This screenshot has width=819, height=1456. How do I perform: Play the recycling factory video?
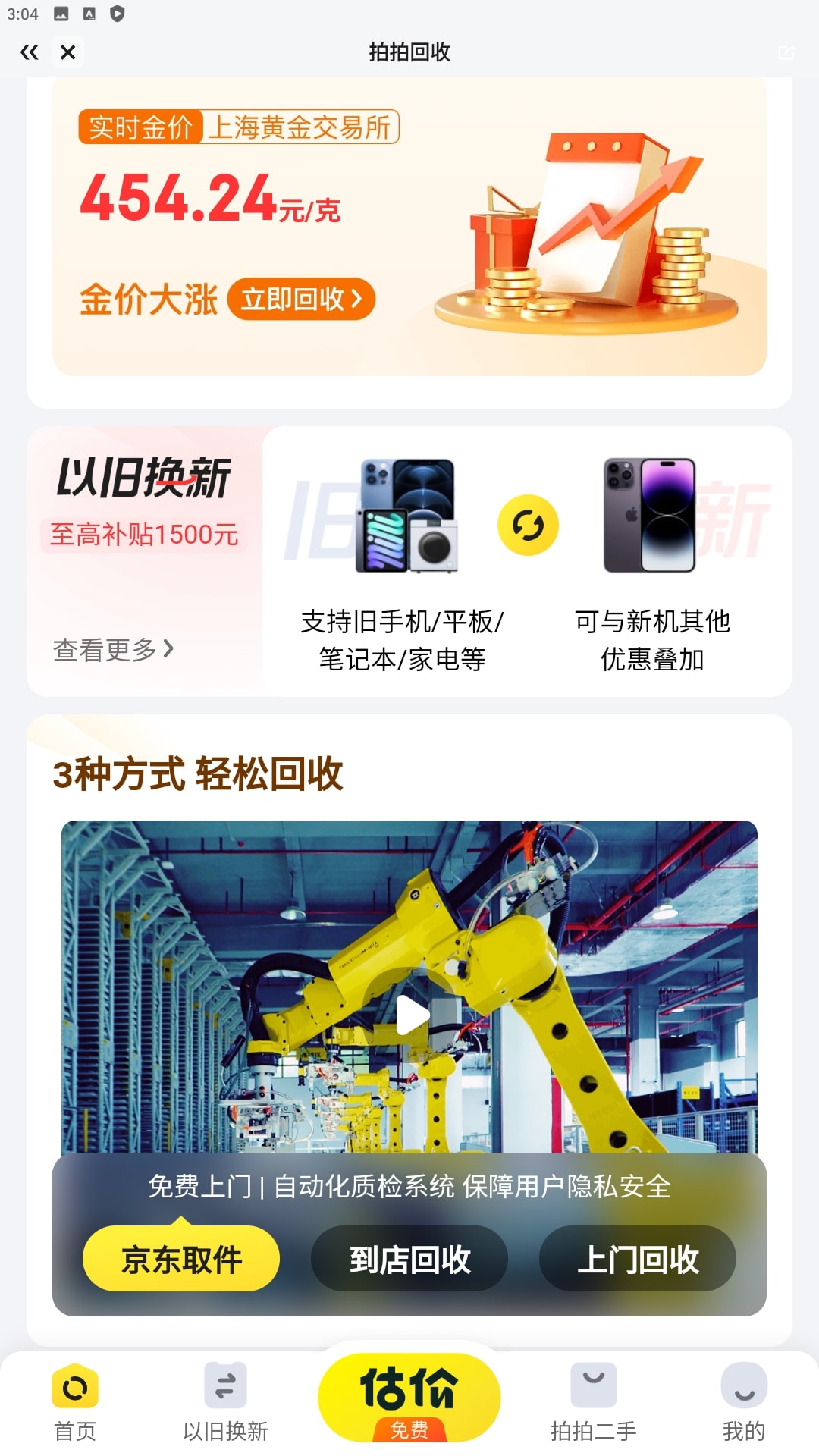[411, 1015]
